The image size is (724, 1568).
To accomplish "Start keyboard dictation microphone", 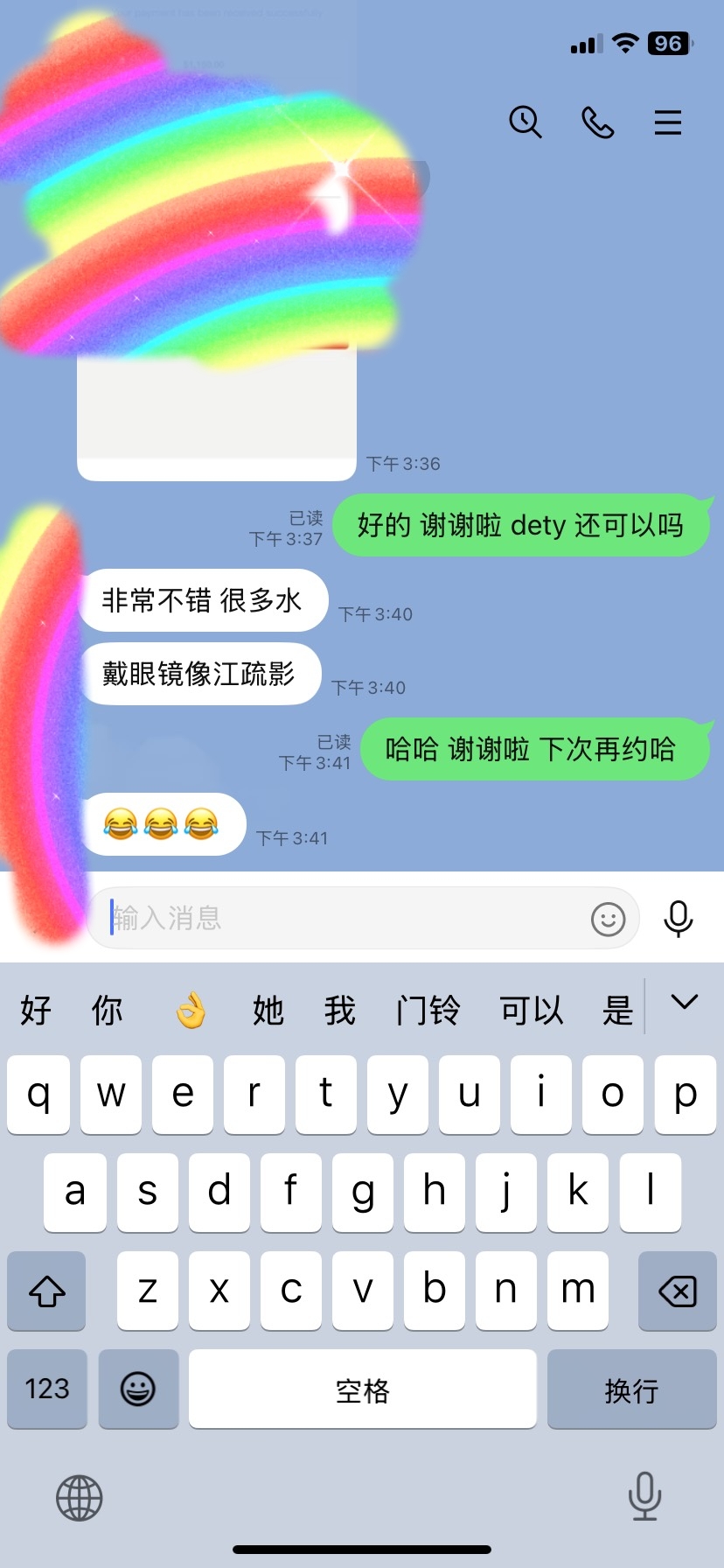I will pyautogui.click(x=644, y=1496).
